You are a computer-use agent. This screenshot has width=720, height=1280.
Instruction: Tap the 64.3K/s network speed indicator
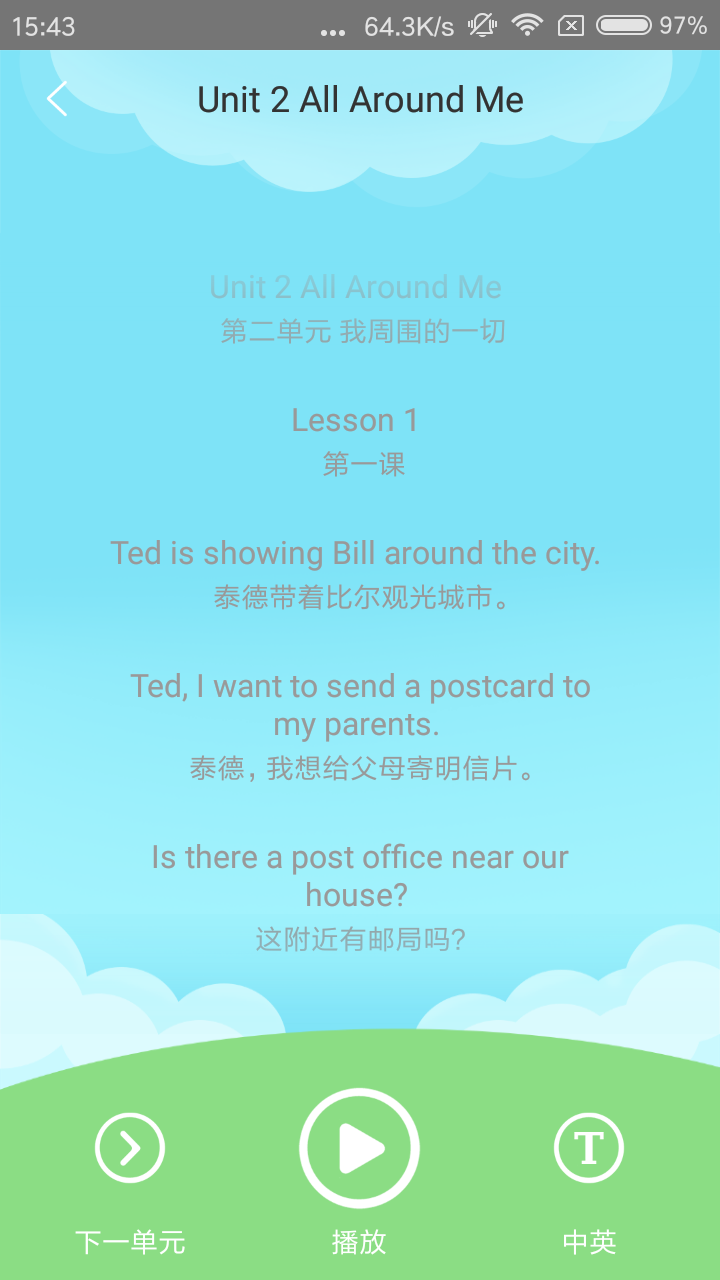[404, 26]
